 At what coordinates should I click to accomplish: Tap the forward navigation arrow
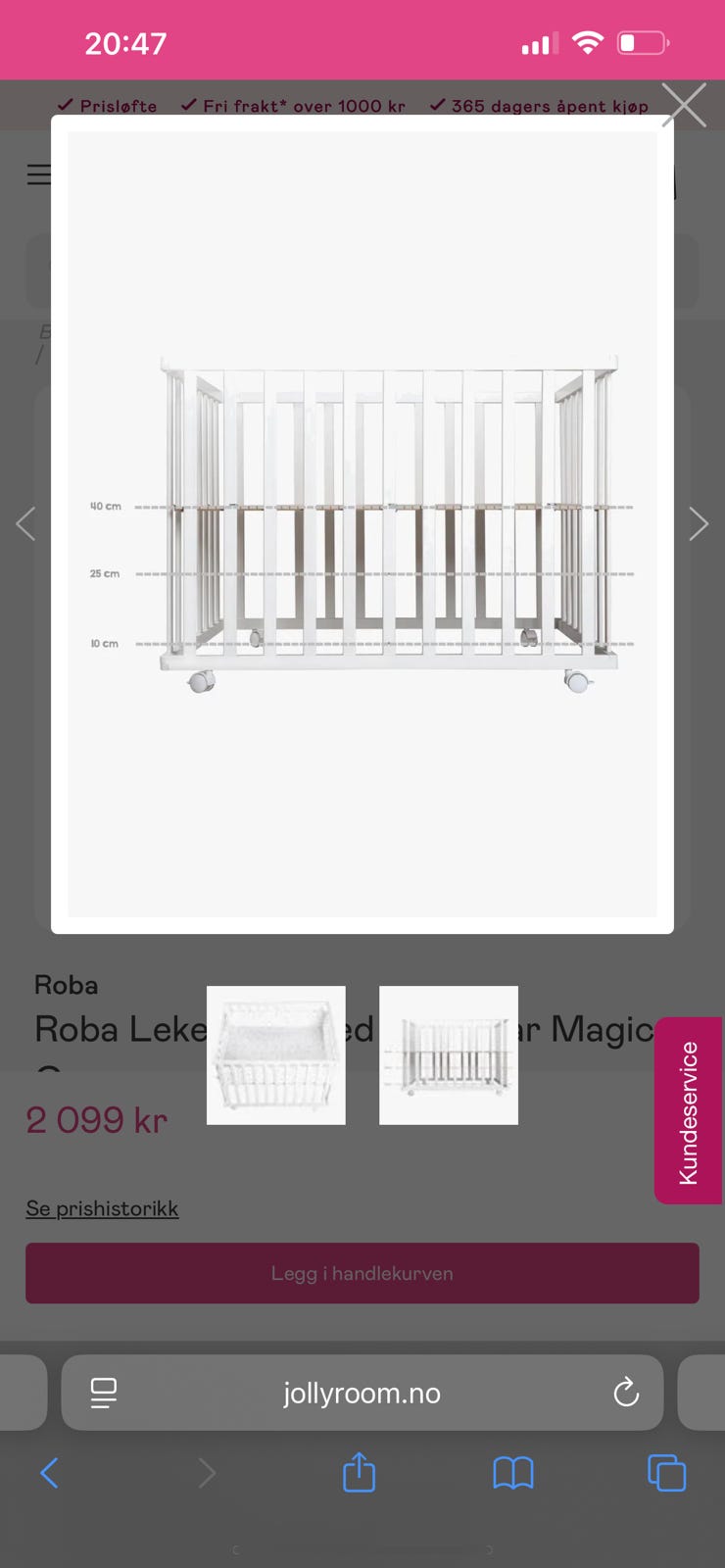(206, 1473)
